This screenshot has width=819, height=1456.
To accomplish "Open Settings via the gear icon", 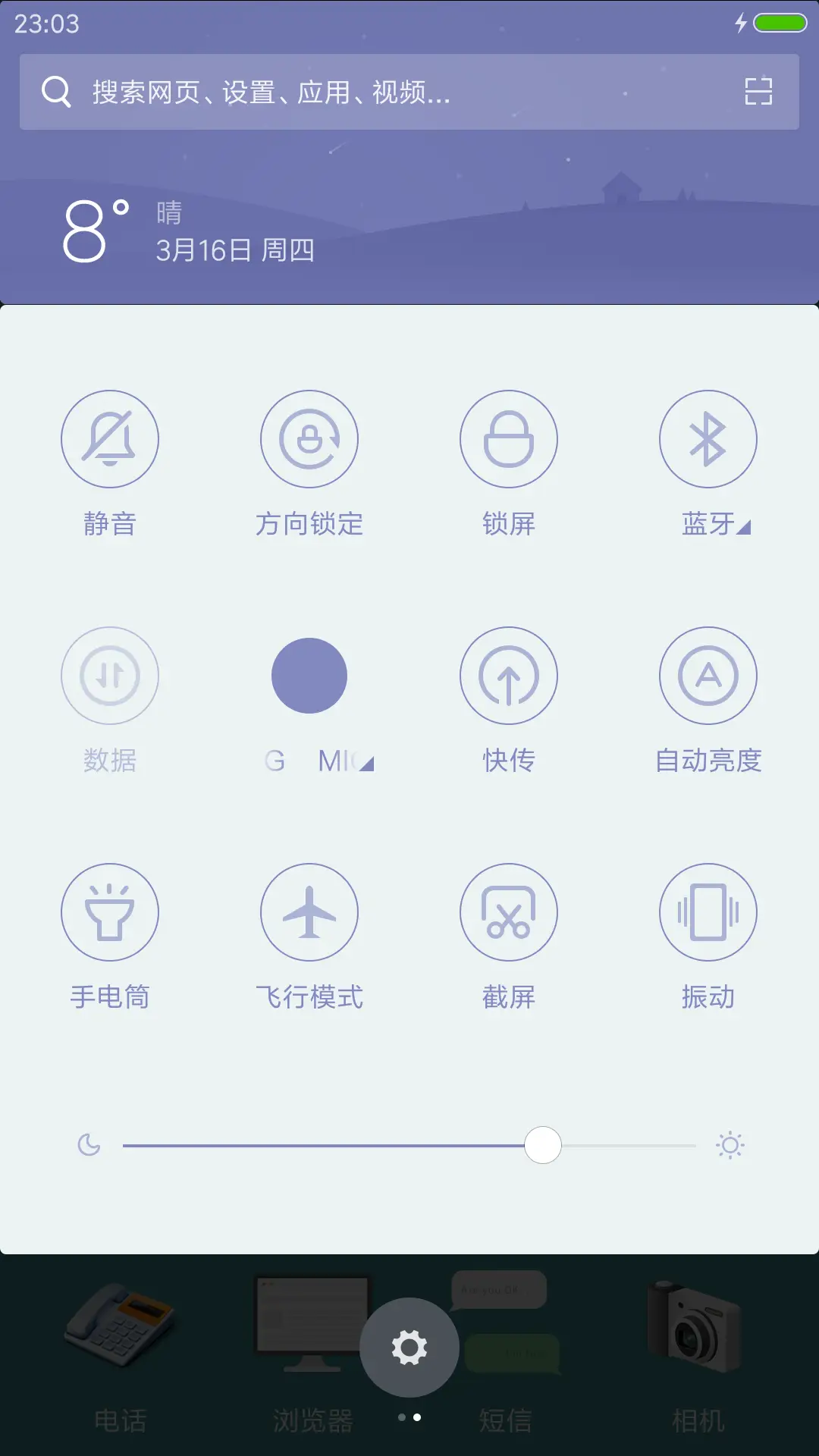I will (409, 1348).
